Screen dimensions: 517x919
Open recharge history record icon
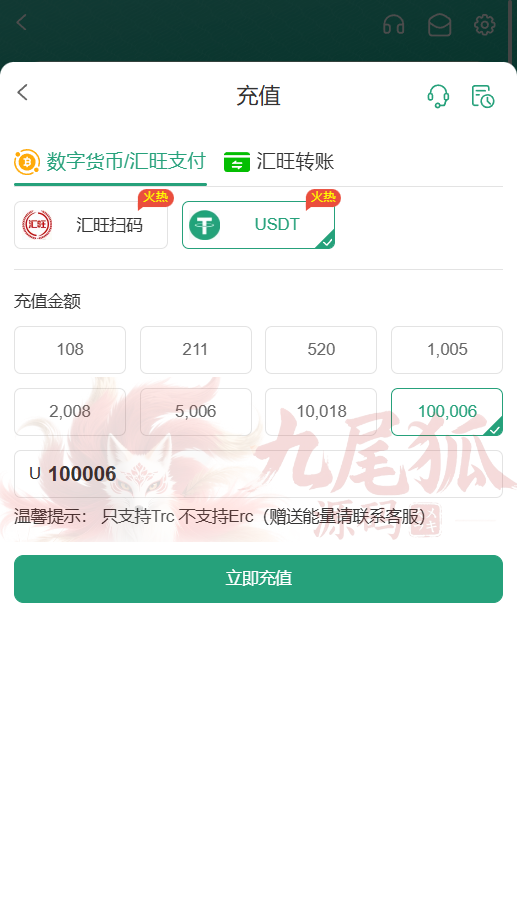click(483, 96)
